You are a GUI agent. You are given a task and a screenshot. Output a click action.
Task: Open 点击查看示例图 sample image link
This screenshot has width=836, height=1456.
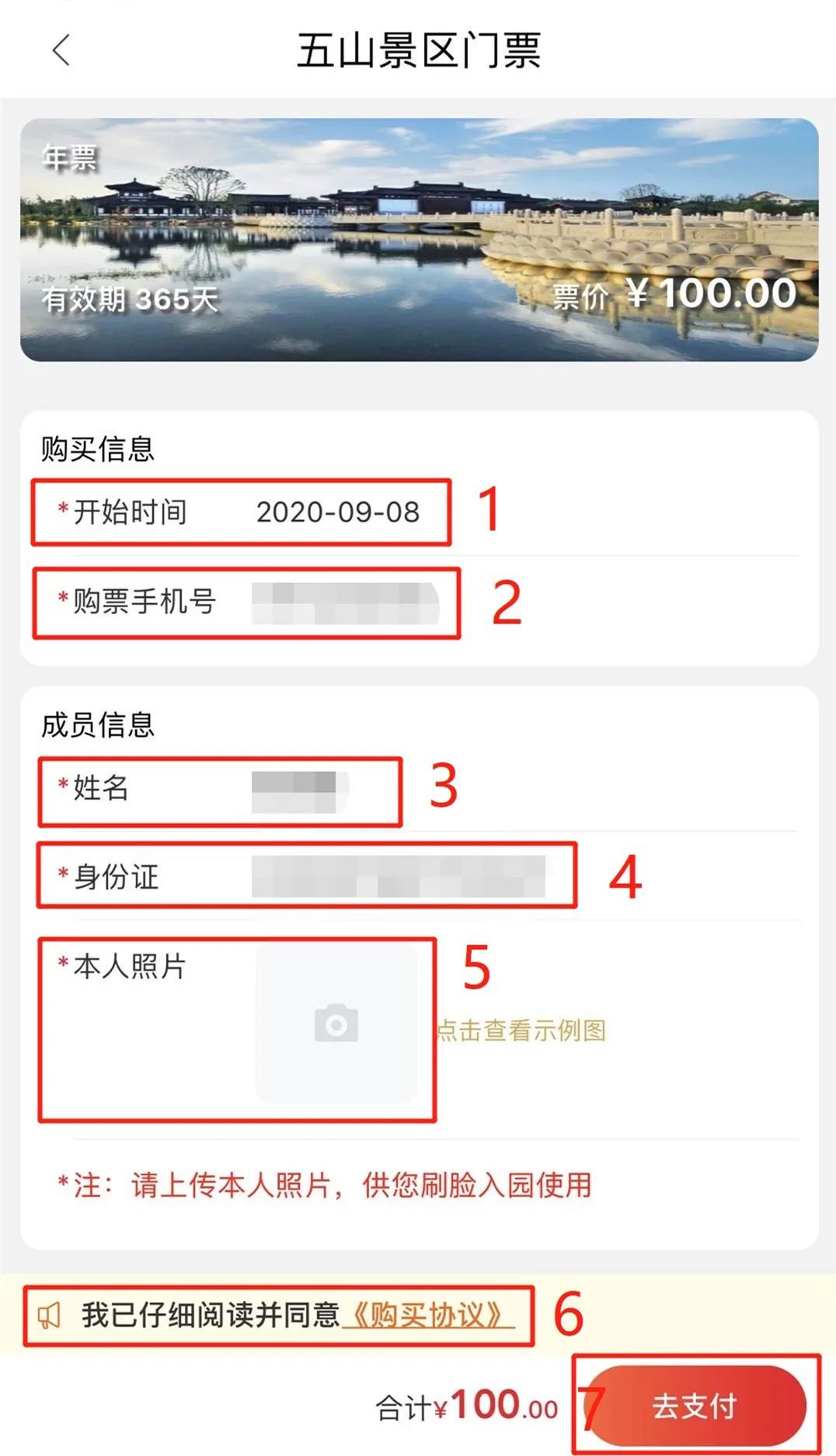[520, 1031]
